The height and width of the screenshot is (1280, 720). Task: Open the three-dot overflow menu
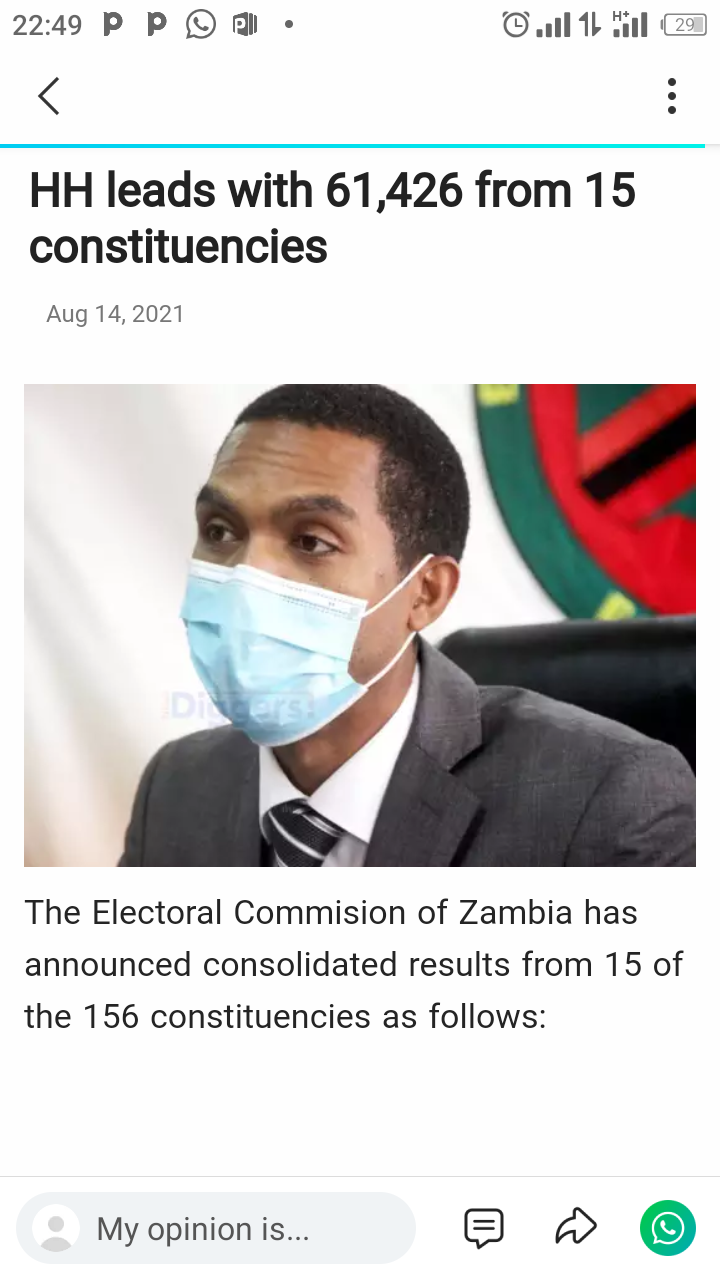pyautogui.click(x=671, y=96)
